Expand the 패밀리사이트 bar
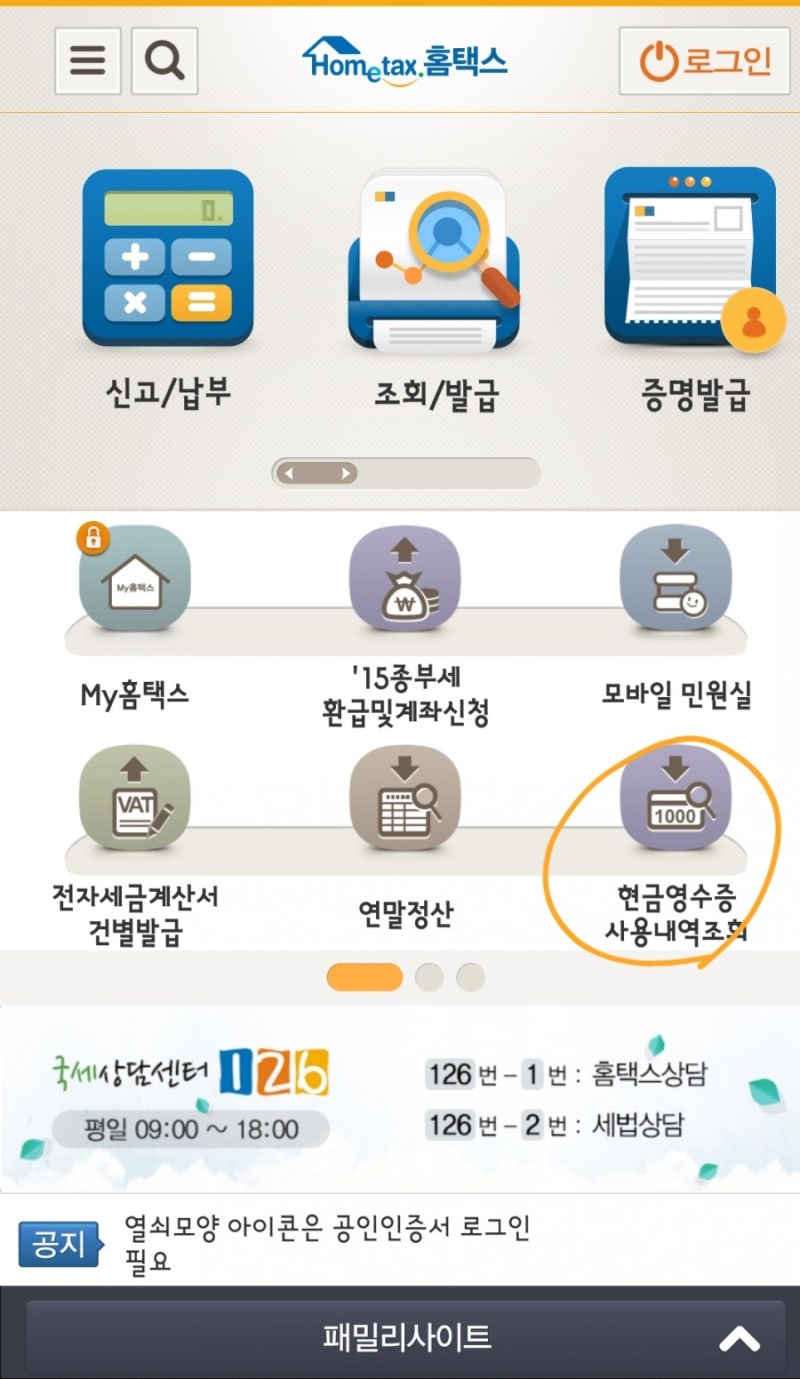800x1379 pixels. pyautogui.click(x=400, y=1336)
